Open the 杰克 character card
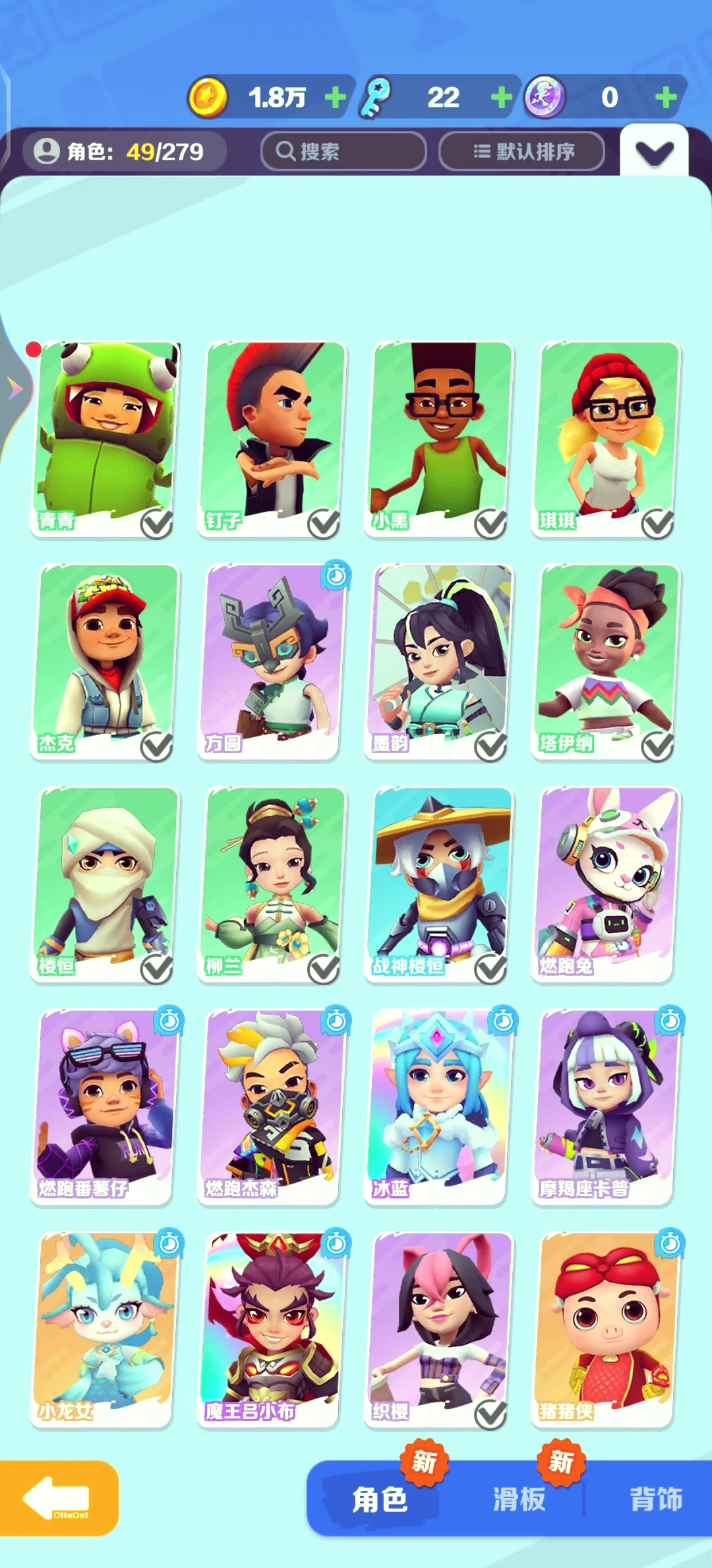The width and height of the screenshot is (712, 1568). [x=105, y=661]
